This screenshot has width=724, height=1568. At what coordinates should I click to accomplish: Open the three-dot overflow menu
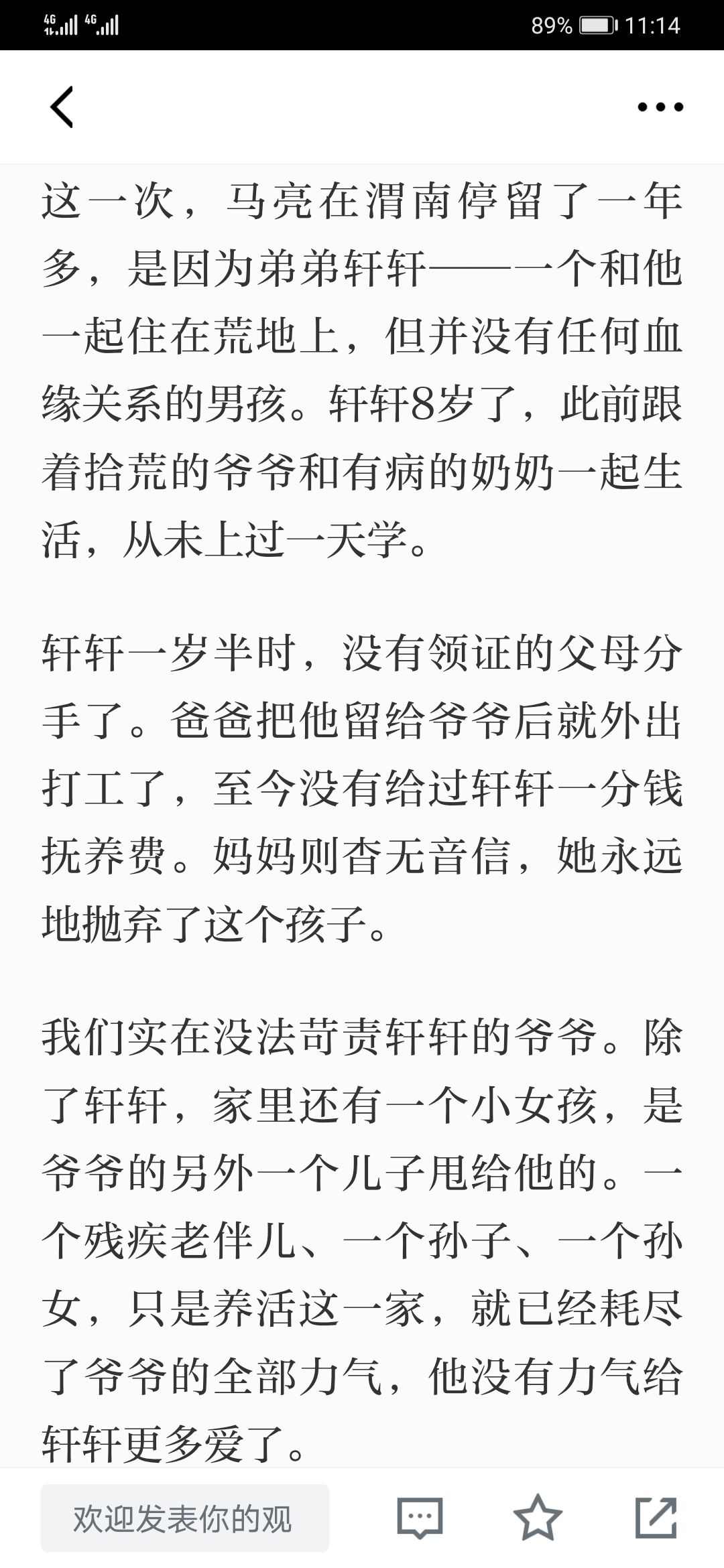point(660,107)
